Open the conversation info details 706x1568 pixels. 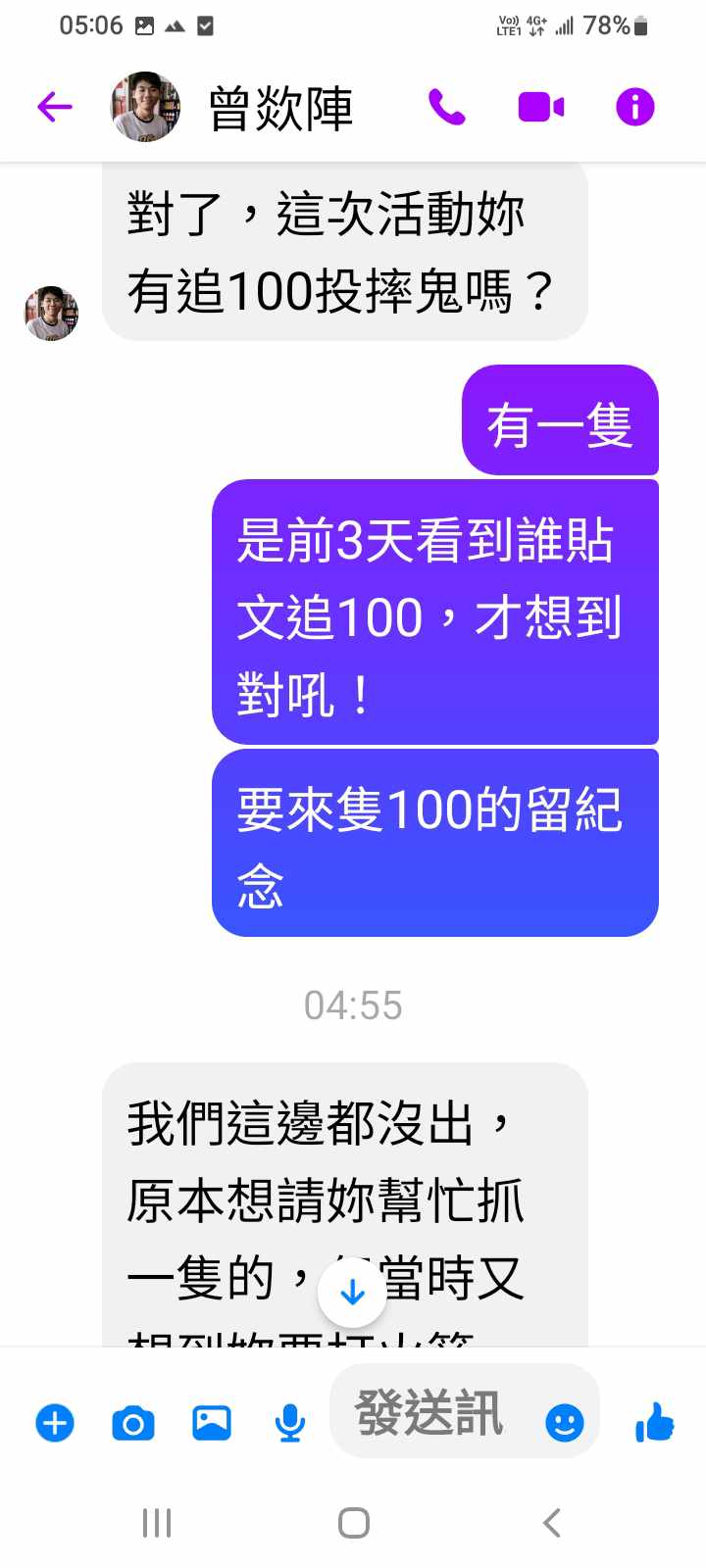(x=634, y=107)
